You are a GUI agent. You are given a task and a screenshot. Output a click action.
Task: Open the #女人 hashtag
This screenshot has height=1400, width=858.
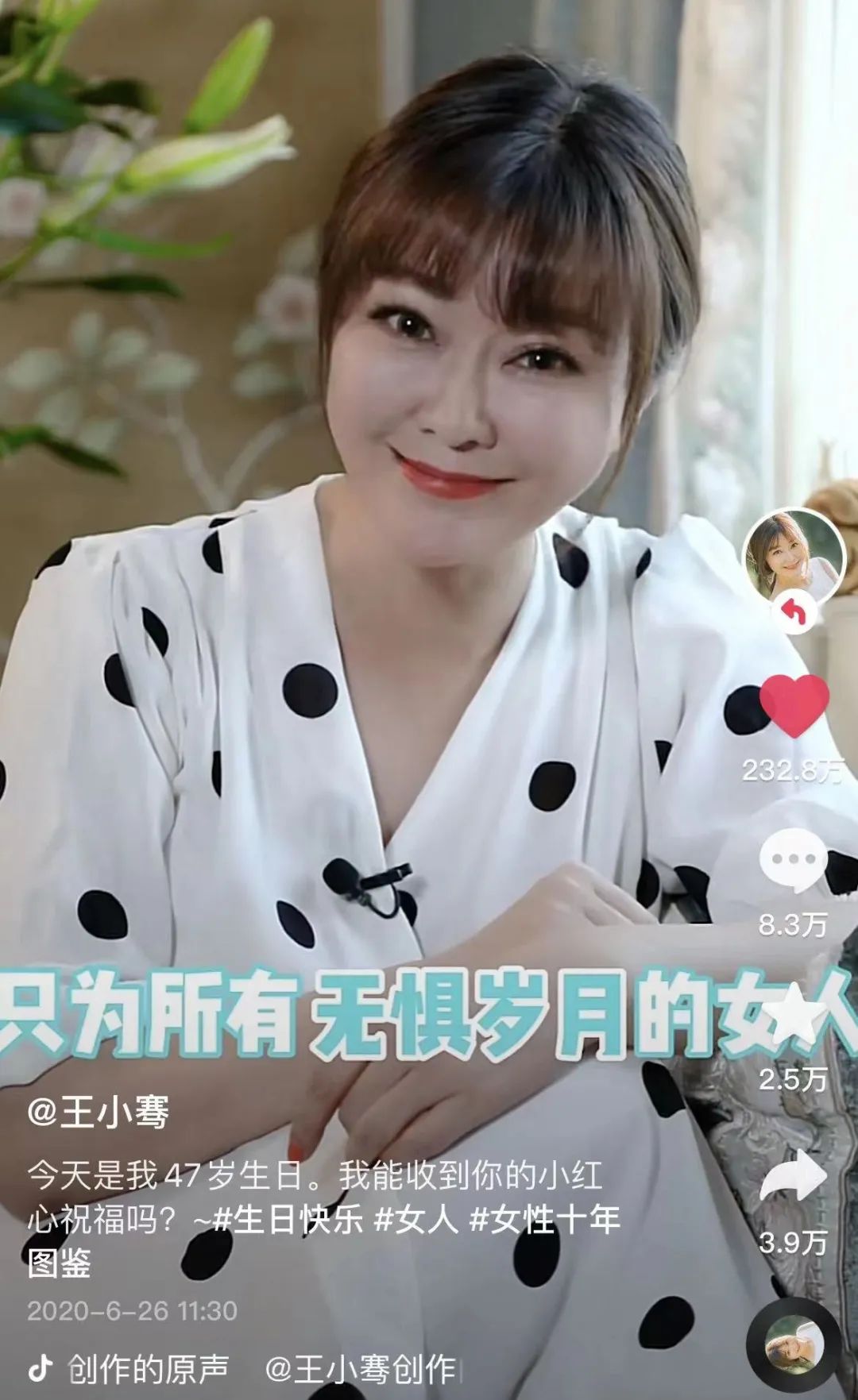(416, 1220)
